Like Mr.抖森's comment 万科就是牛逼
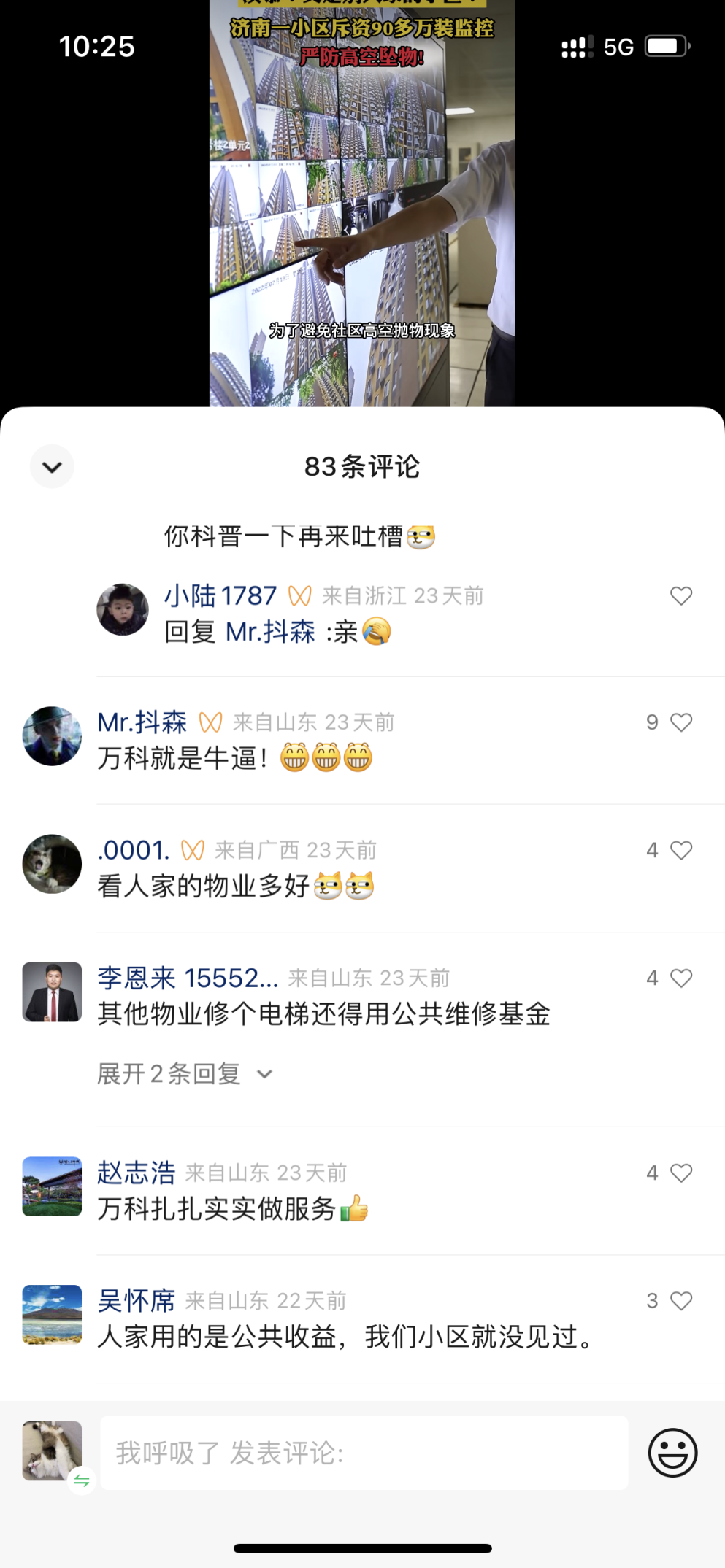The image size is (725, 1568). pos(680,722)
